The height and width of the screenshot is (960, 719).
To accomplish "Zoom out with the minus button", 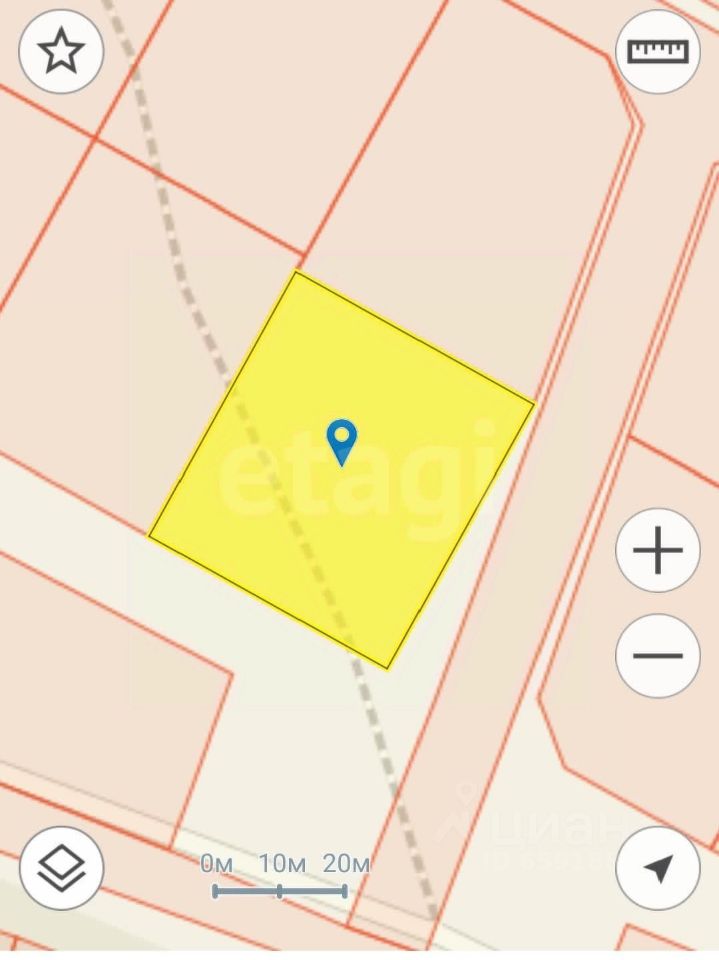I will [x=657, y=656].
